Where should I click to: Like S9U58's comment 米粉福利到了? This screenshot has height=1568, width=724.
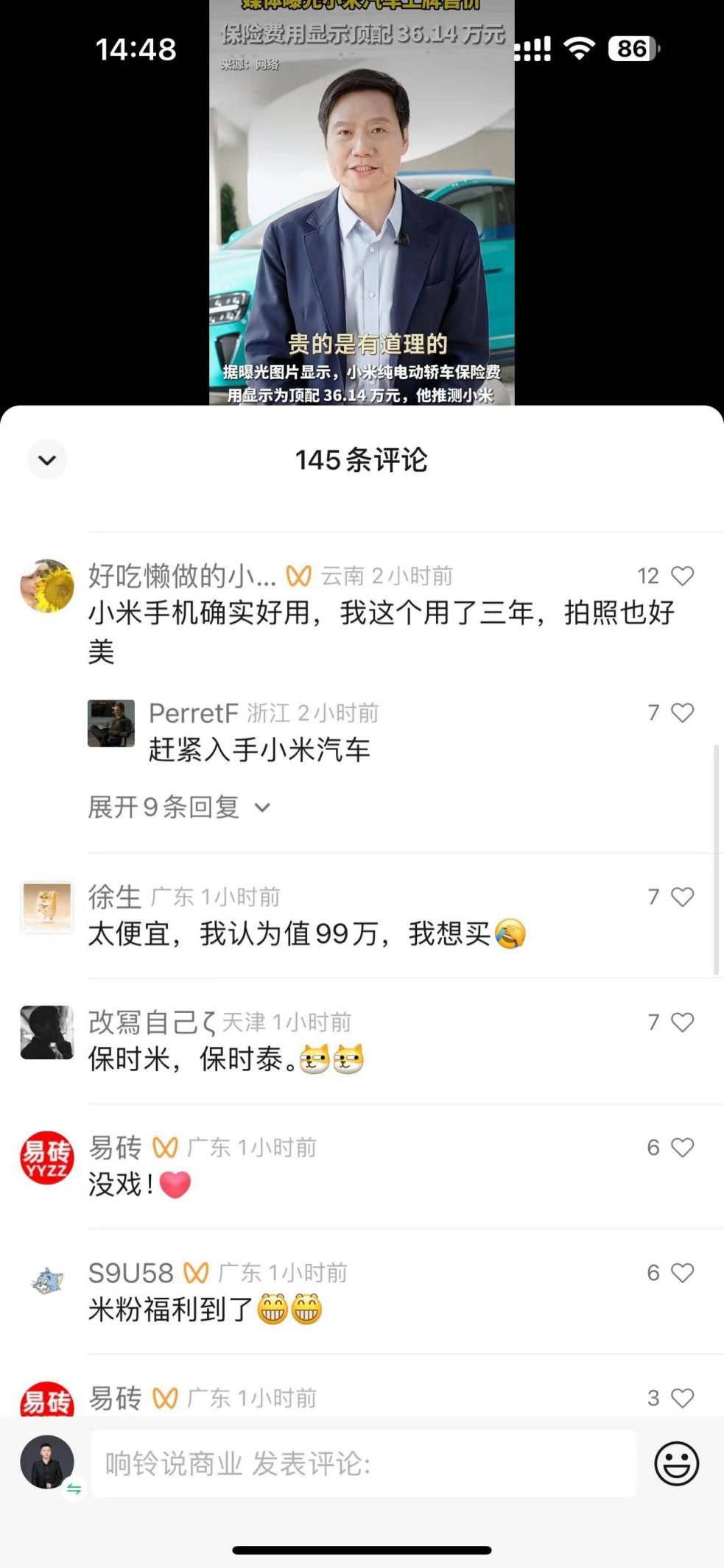pos(683,1272)
